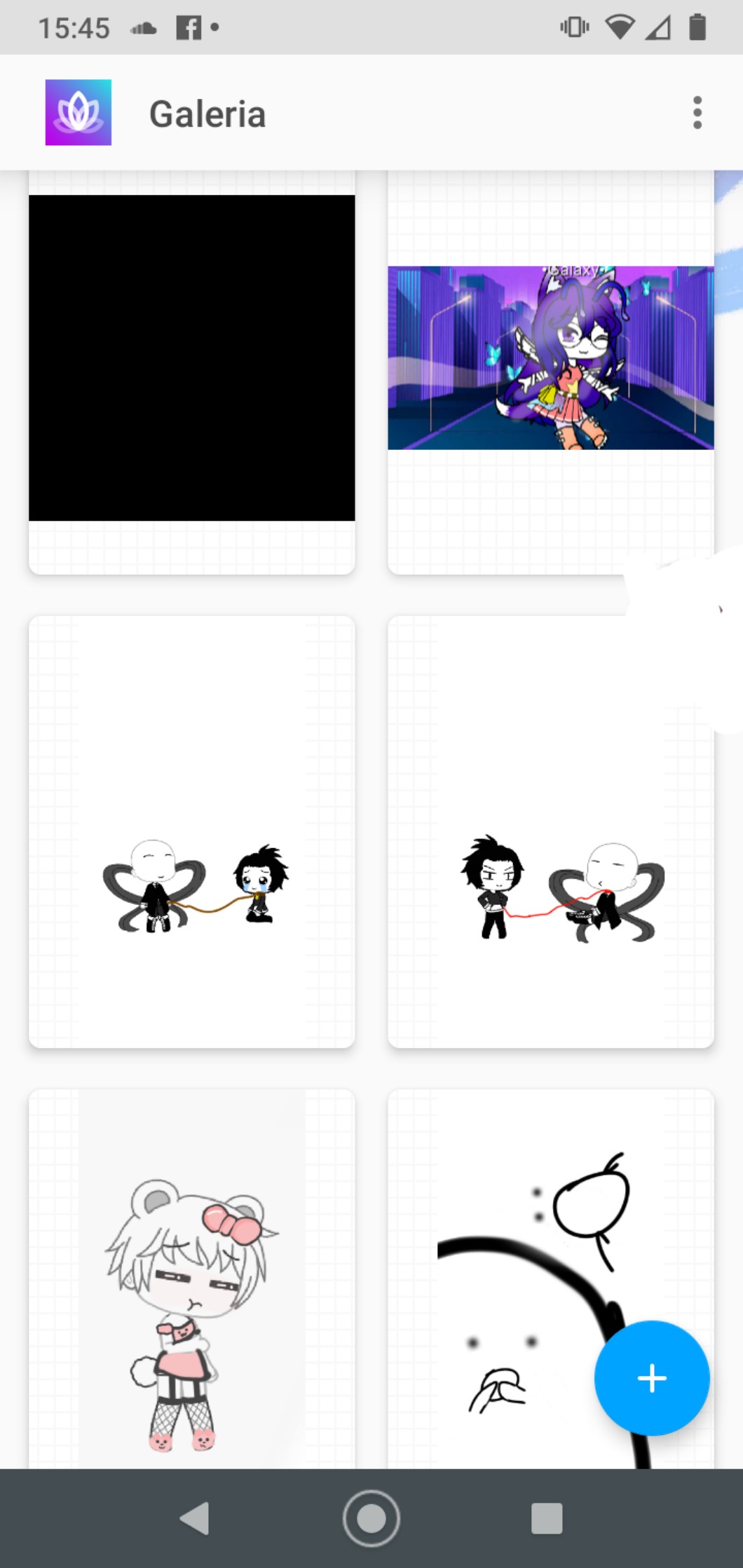Tap the app logo in the Galeria bar
This screenshot has height=1568, width=743.
click(79, 113)
